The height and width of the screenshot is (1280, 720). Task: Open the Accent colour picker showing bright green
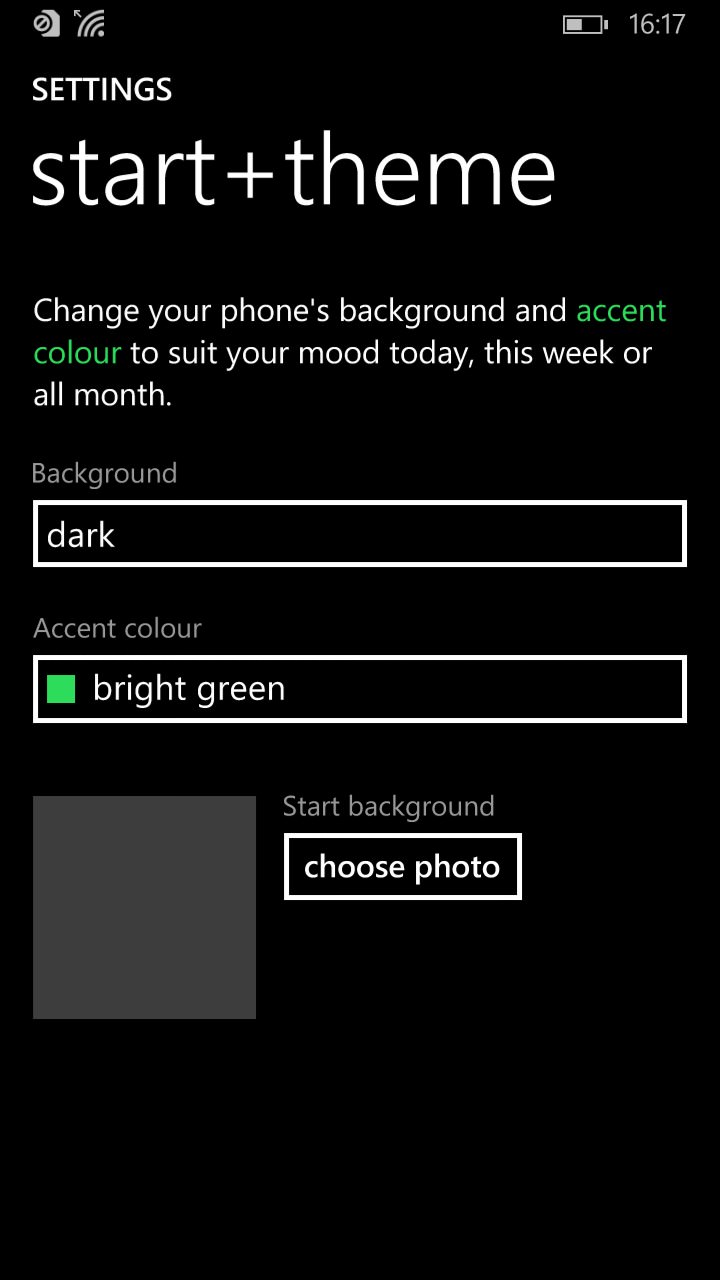tap(360, 689)
